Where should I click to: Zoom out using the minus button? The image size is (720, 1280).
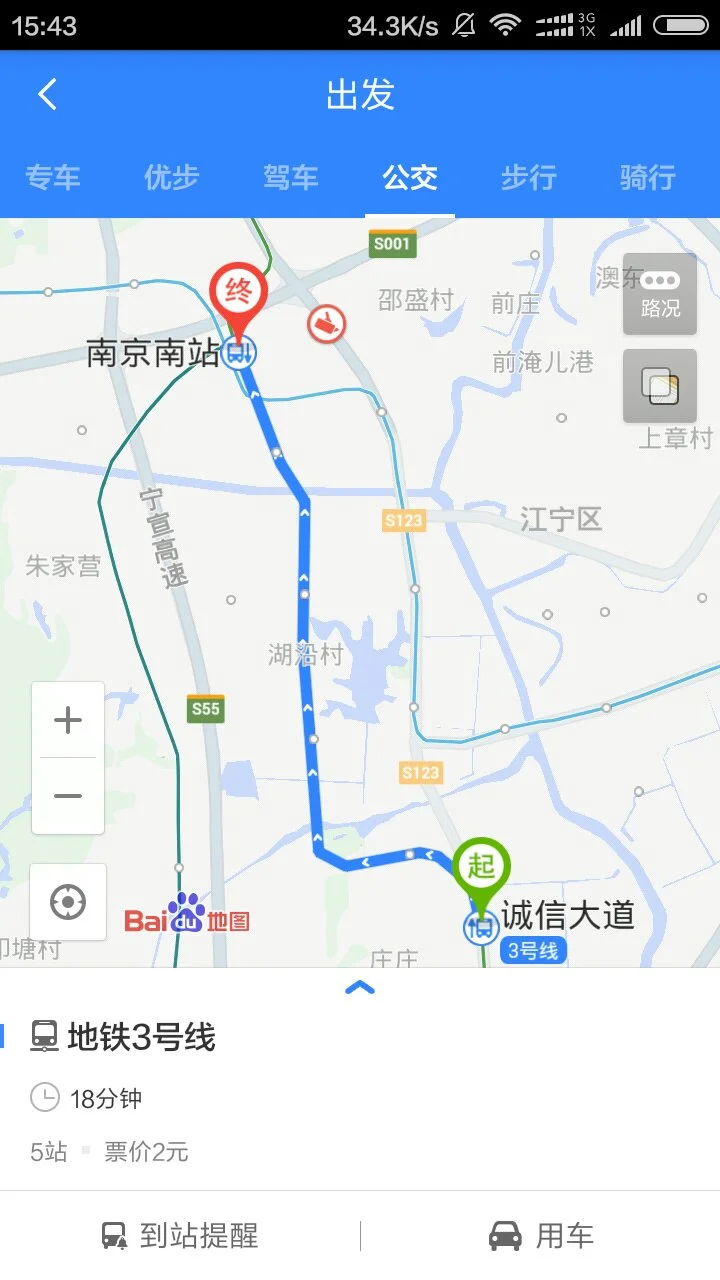(67, 794)
